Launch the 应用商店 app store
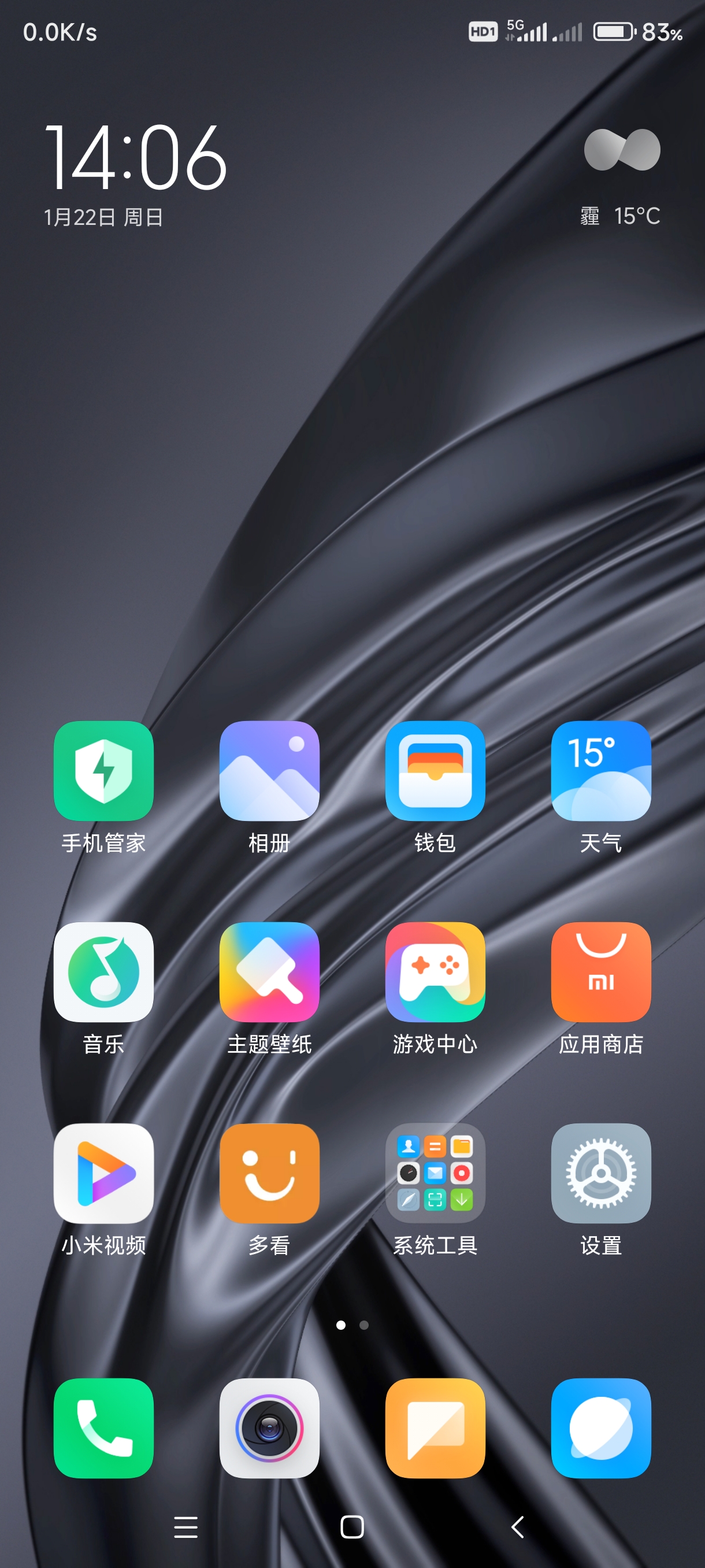The height and width of the screenshot is (1568, 705). pyautogui.click(x=601, y=971)
